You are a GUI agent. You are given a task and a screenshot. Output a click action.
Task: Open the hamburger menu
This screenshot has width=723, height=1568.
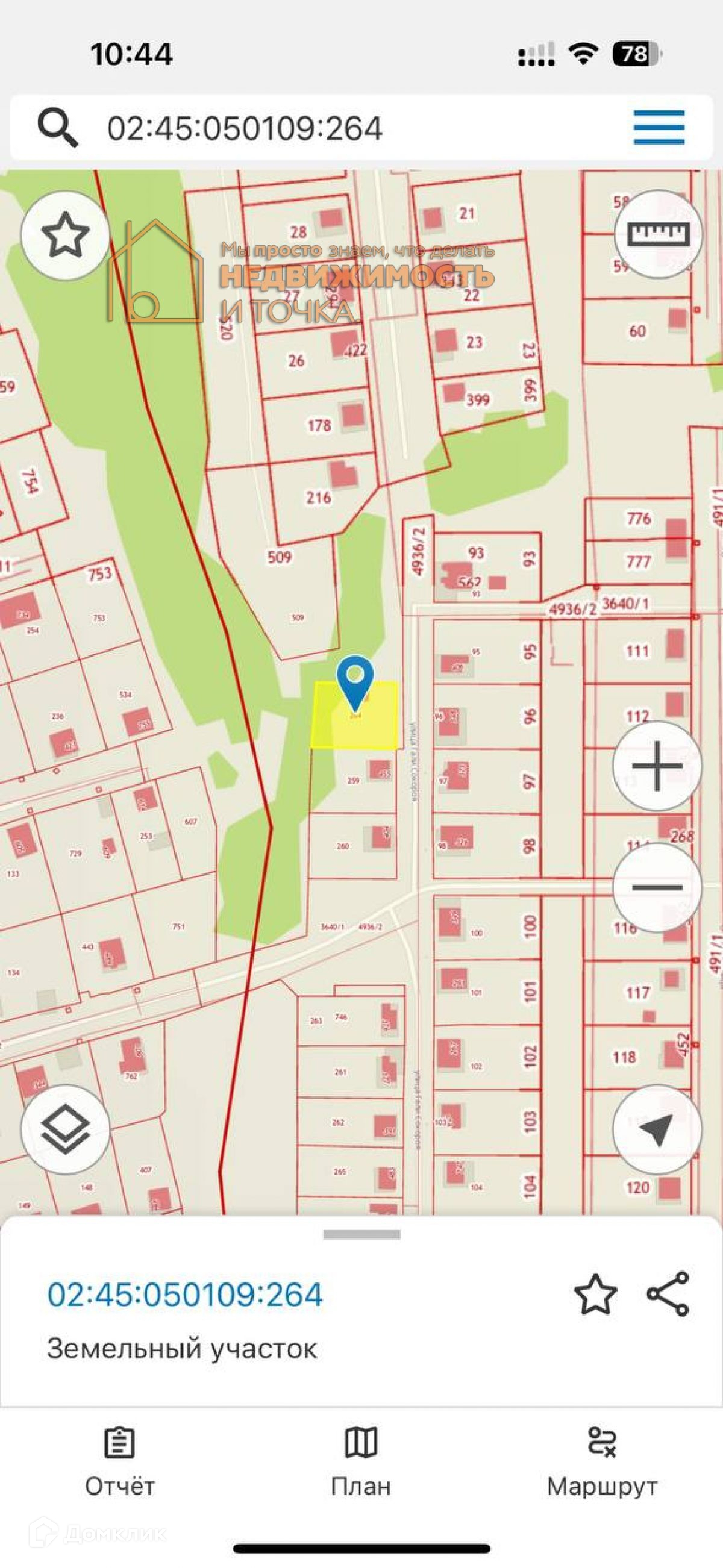pyautogui.click(x=659, y=127)
